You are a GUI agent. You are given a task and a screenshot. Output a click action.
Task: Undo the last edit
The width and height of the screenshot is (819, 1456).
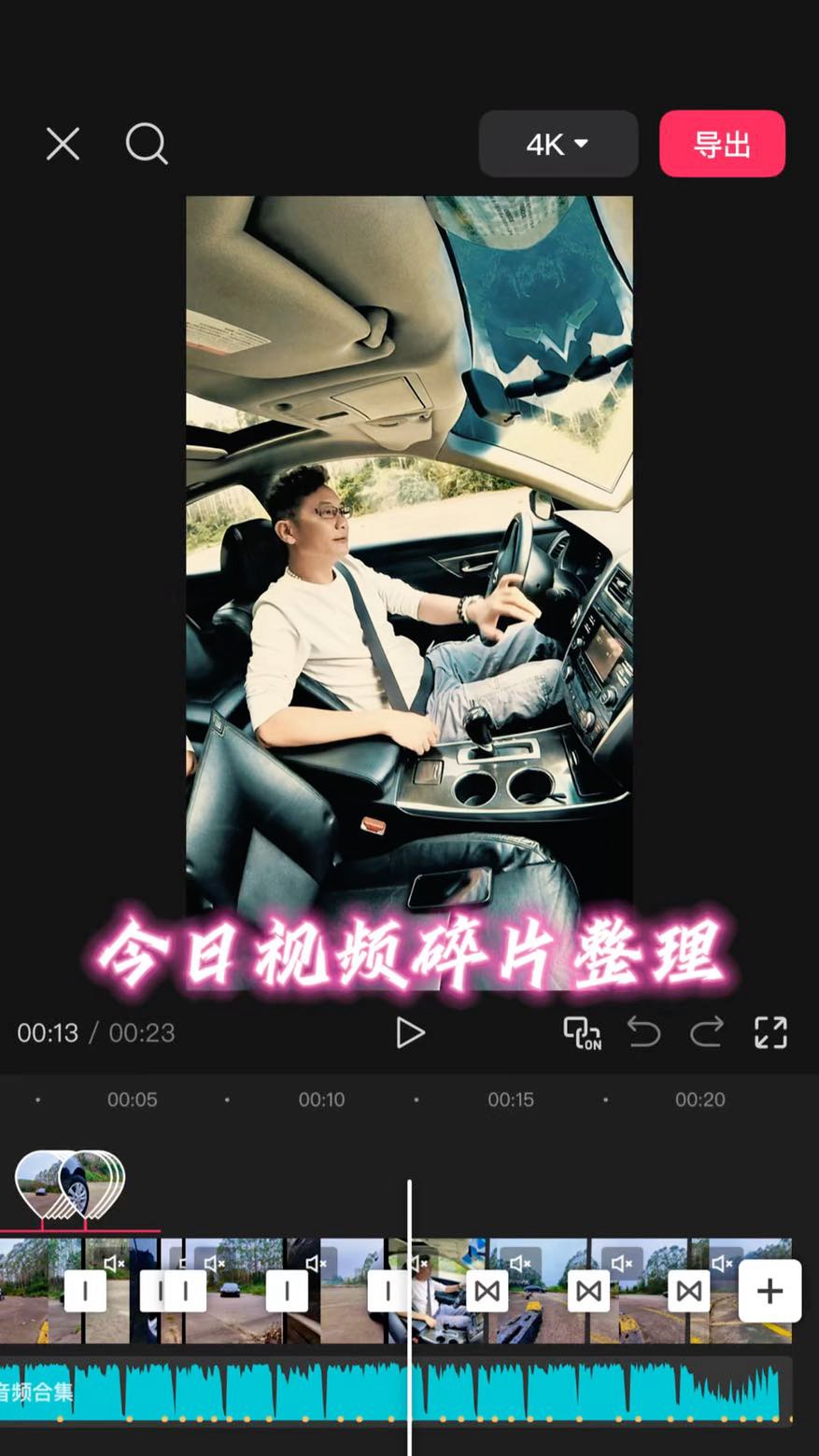click(x=643, y=1032)
